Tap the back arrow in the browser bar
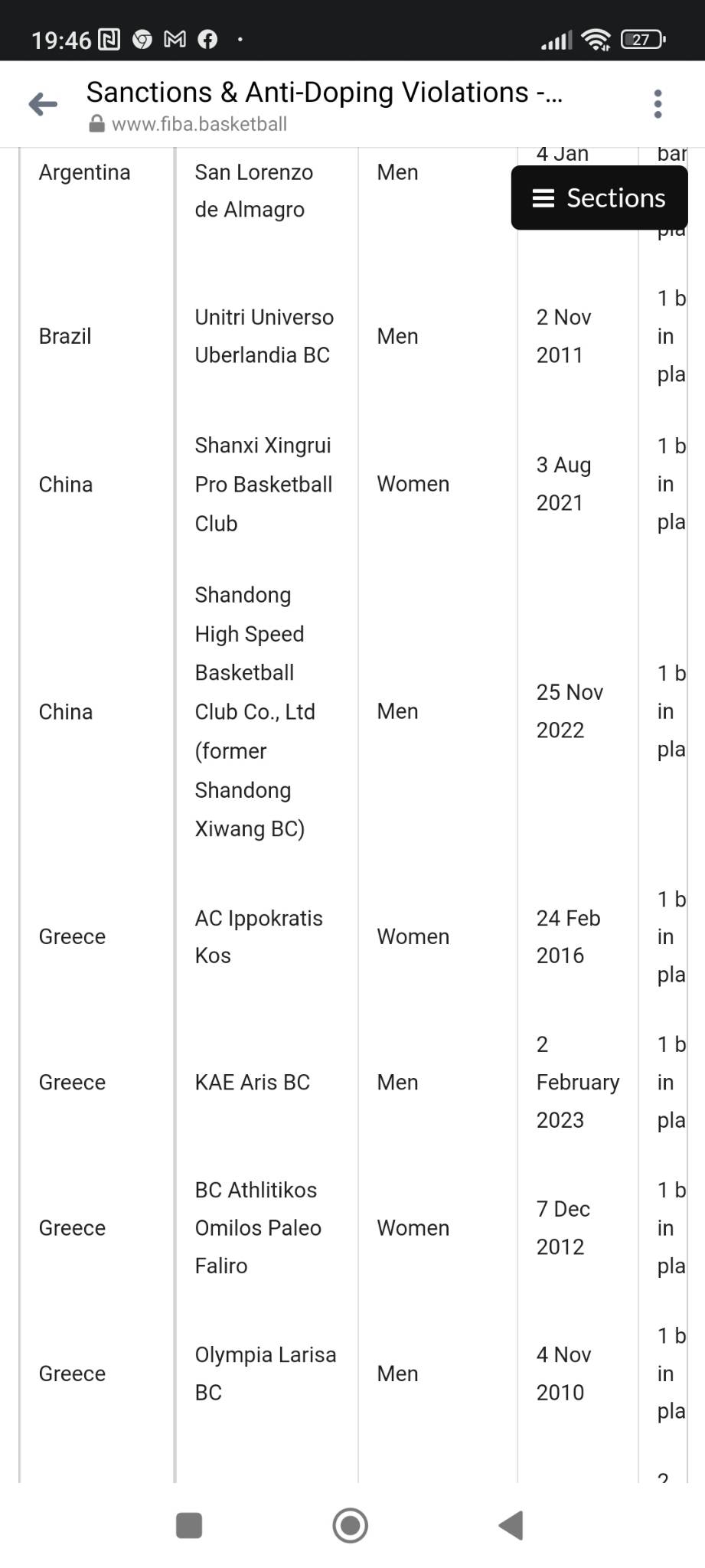Screen dimensions: 705x1568 pos(43,104)
